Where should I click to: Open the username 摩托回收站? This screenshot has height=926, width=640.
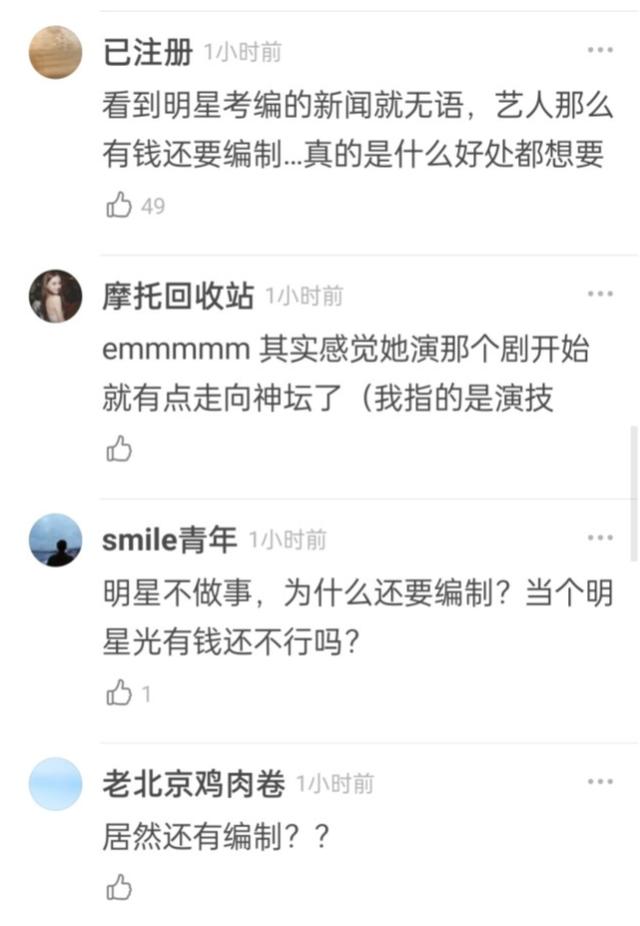(x=177, y=295)
